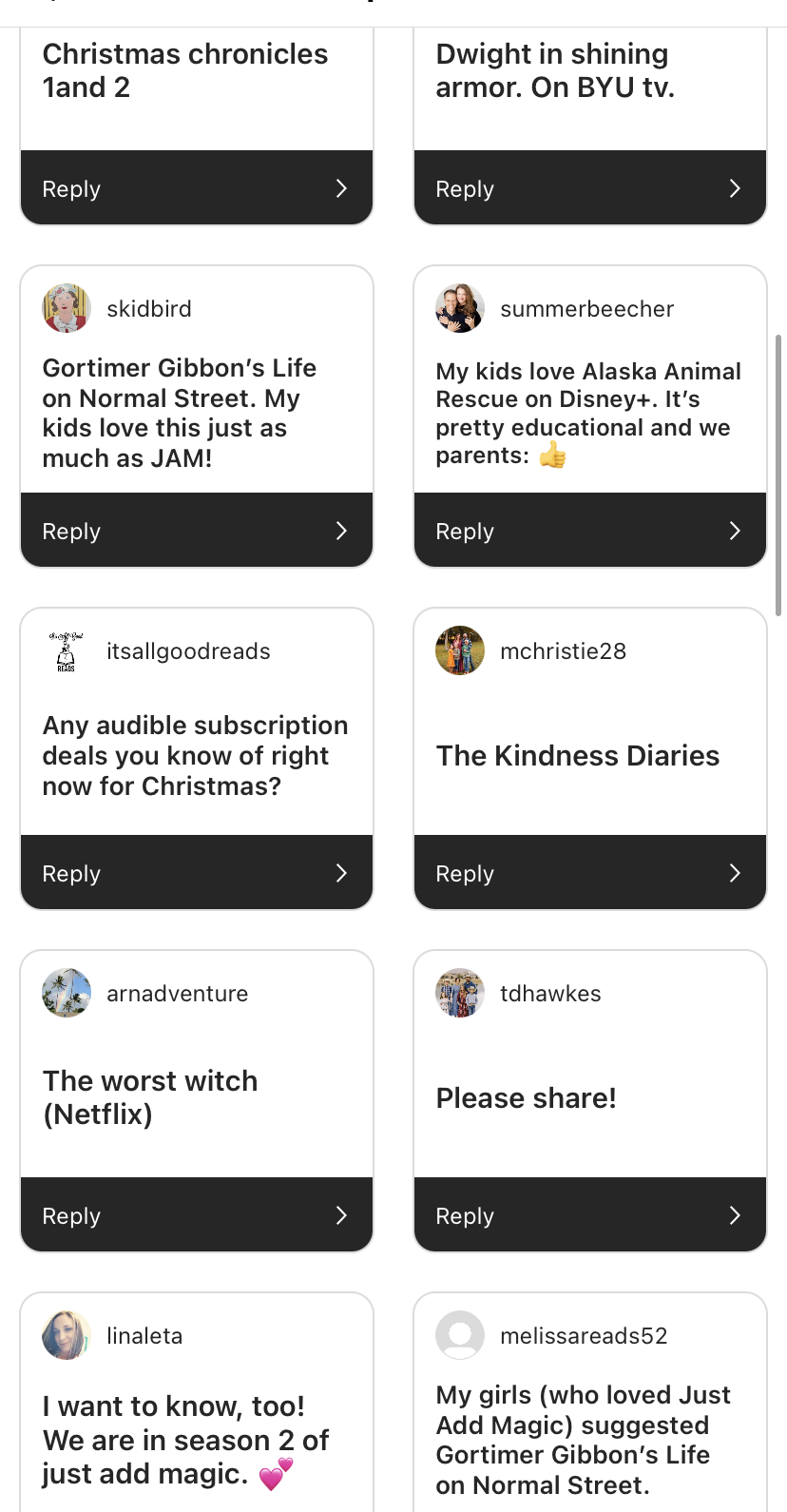Reply to skidbird's response
Image resolution: width=787 pixels, height=1512 pixels.
pyautogui.click(x=197, y=531)
